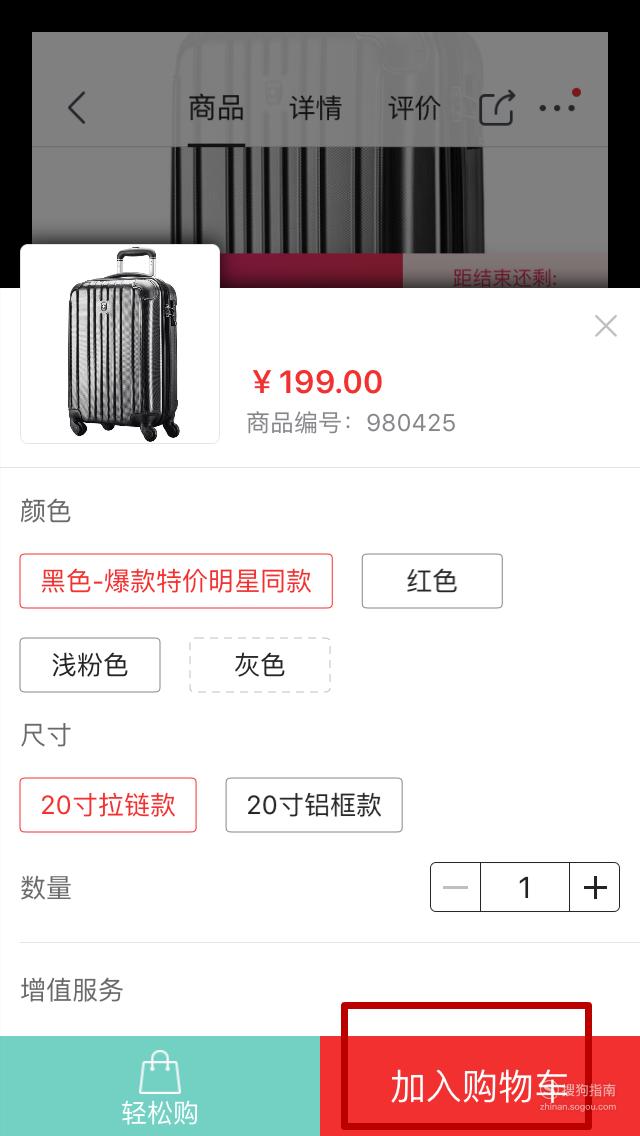Close the product options sheet
Image resolution: width=640 pixels, height=1136 pixels.
(x=605, y=326)
